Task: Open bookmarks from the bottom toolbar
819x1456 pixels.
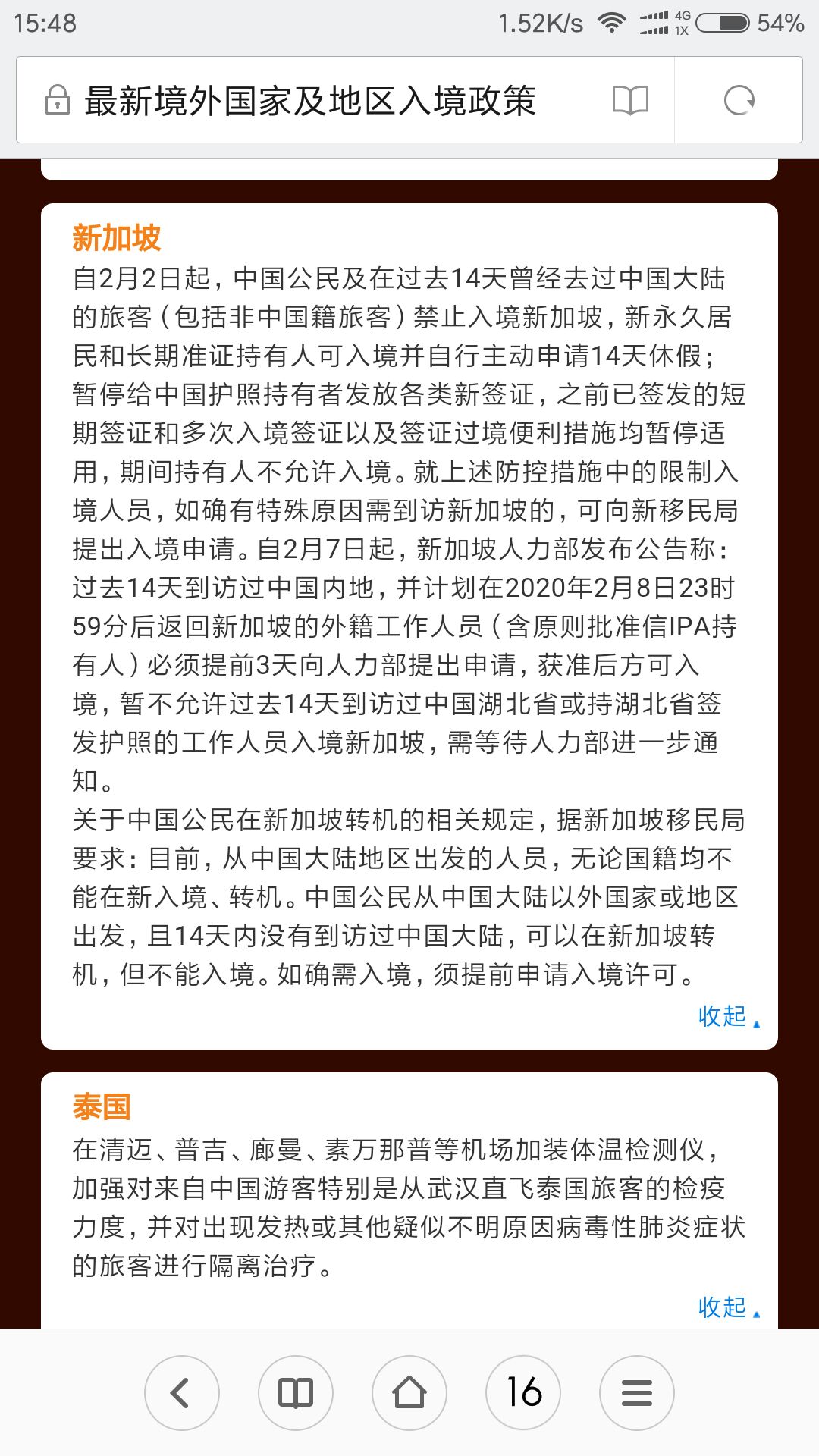Action: coord(296,1393)
